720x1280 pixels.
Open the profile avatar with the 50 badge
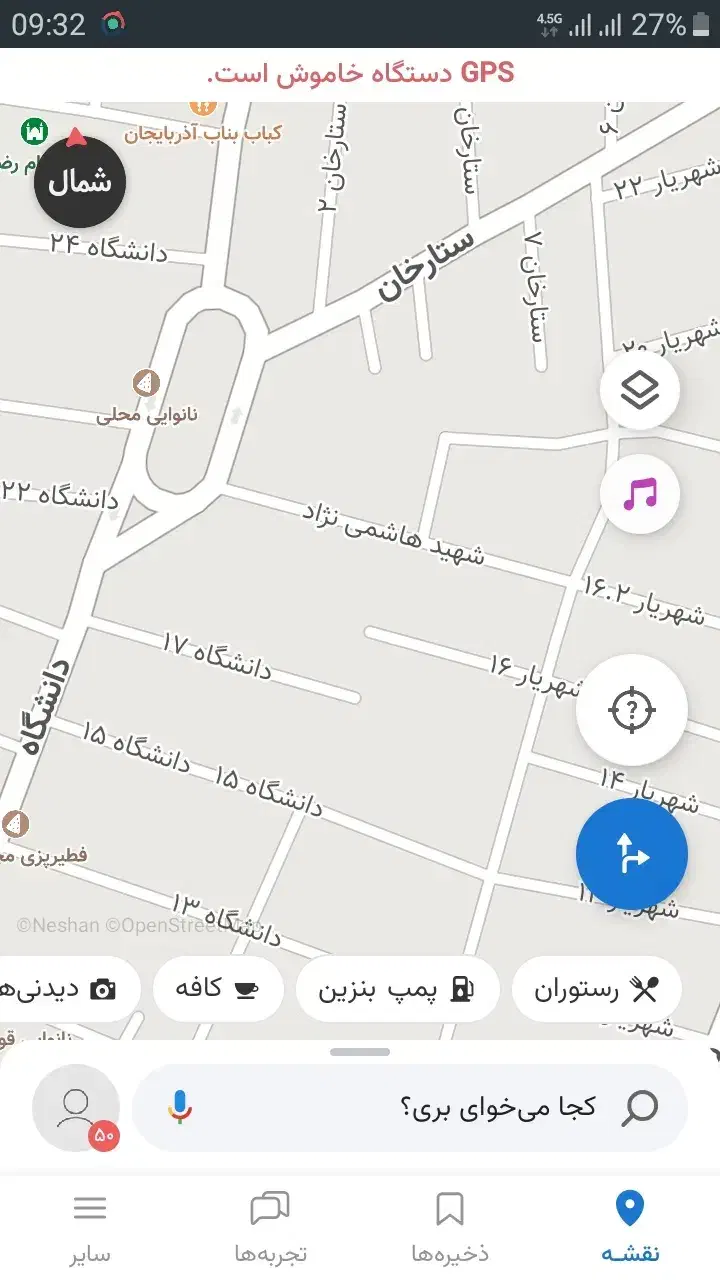(x=76, y=1107)
